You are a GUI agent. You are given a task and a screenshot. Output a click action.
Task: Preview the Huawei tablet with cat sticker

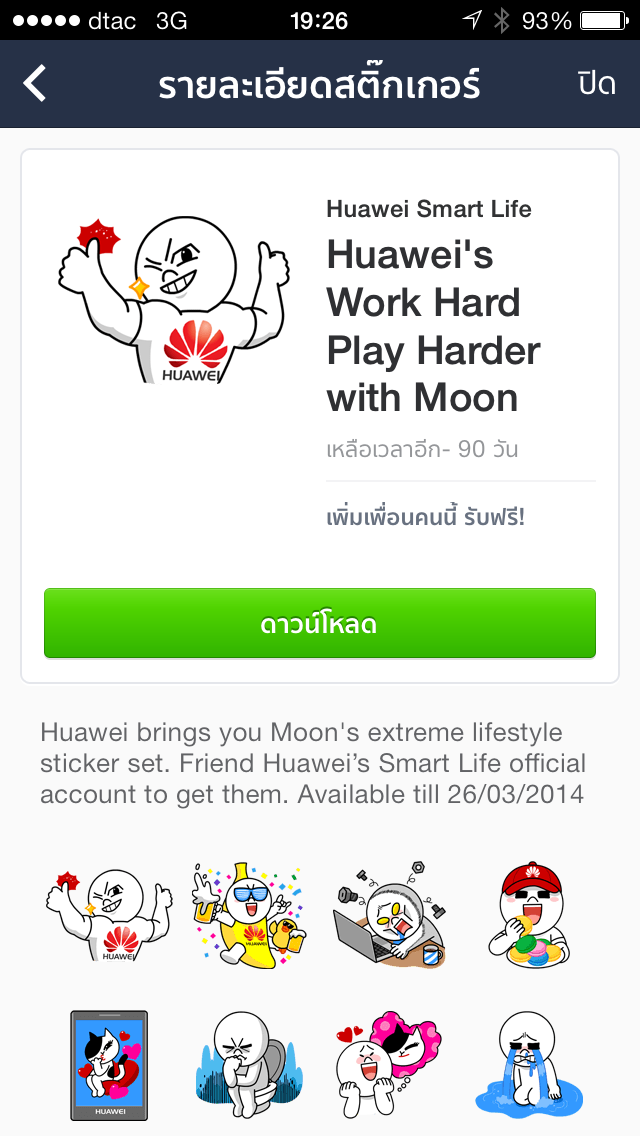(x=108, y=1066)
